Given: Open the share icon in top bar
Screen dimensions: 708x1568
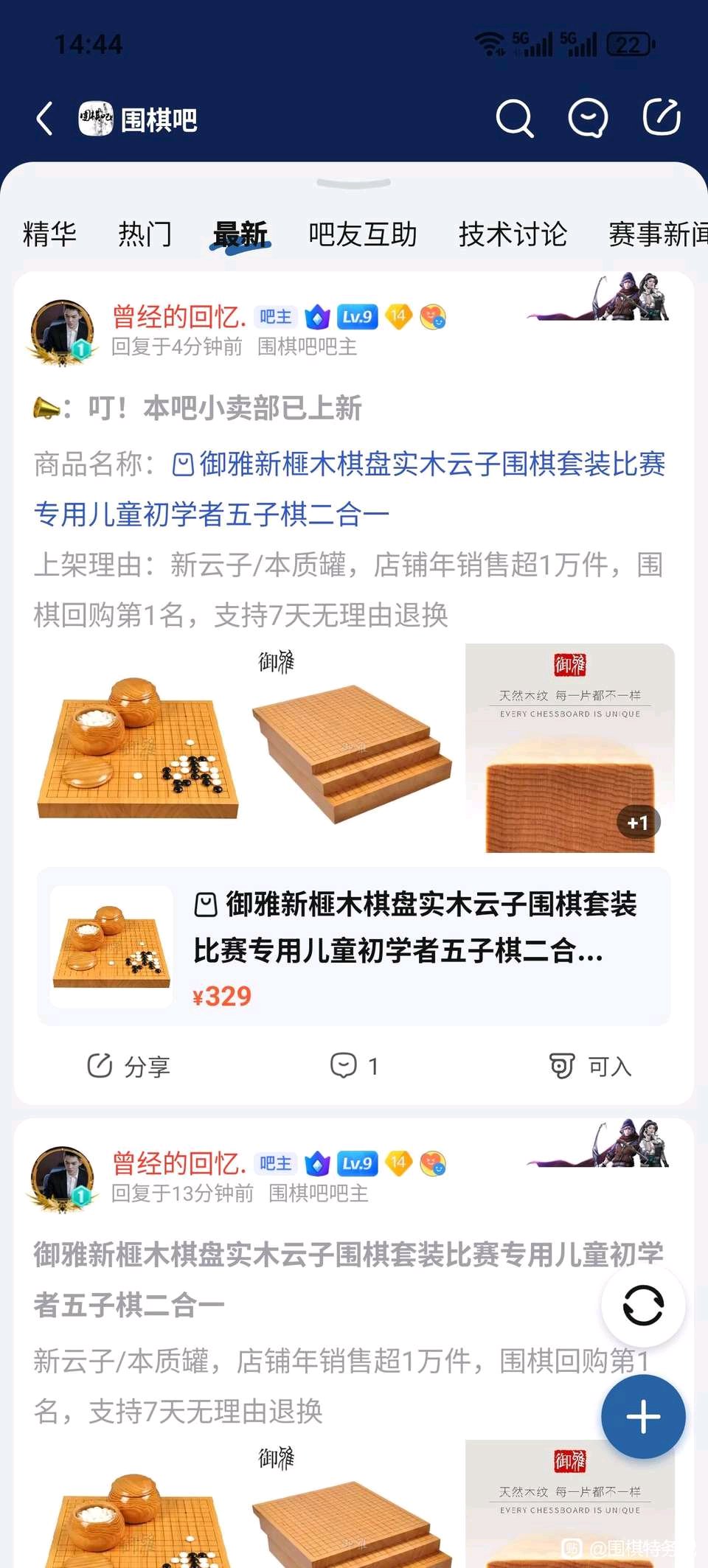Looking at the screenshot, I should pos(662,118).
